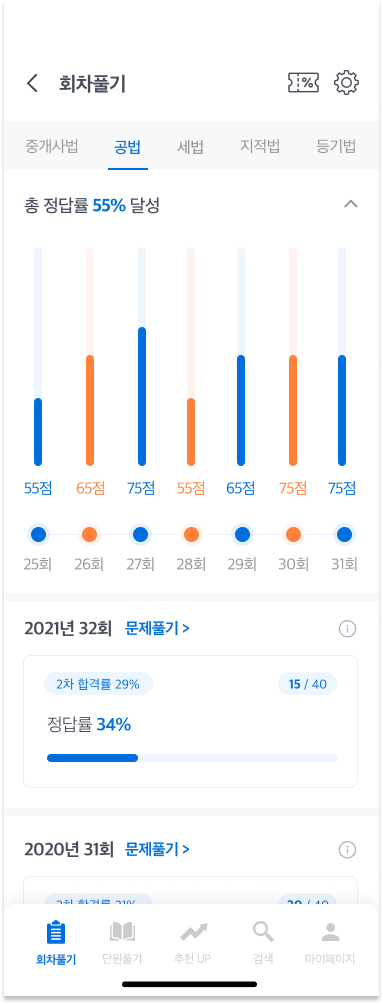This screenshot has width=383, height=1004.
Task: Collapse the 총 정답률 chart section
Action: (351, 204)
